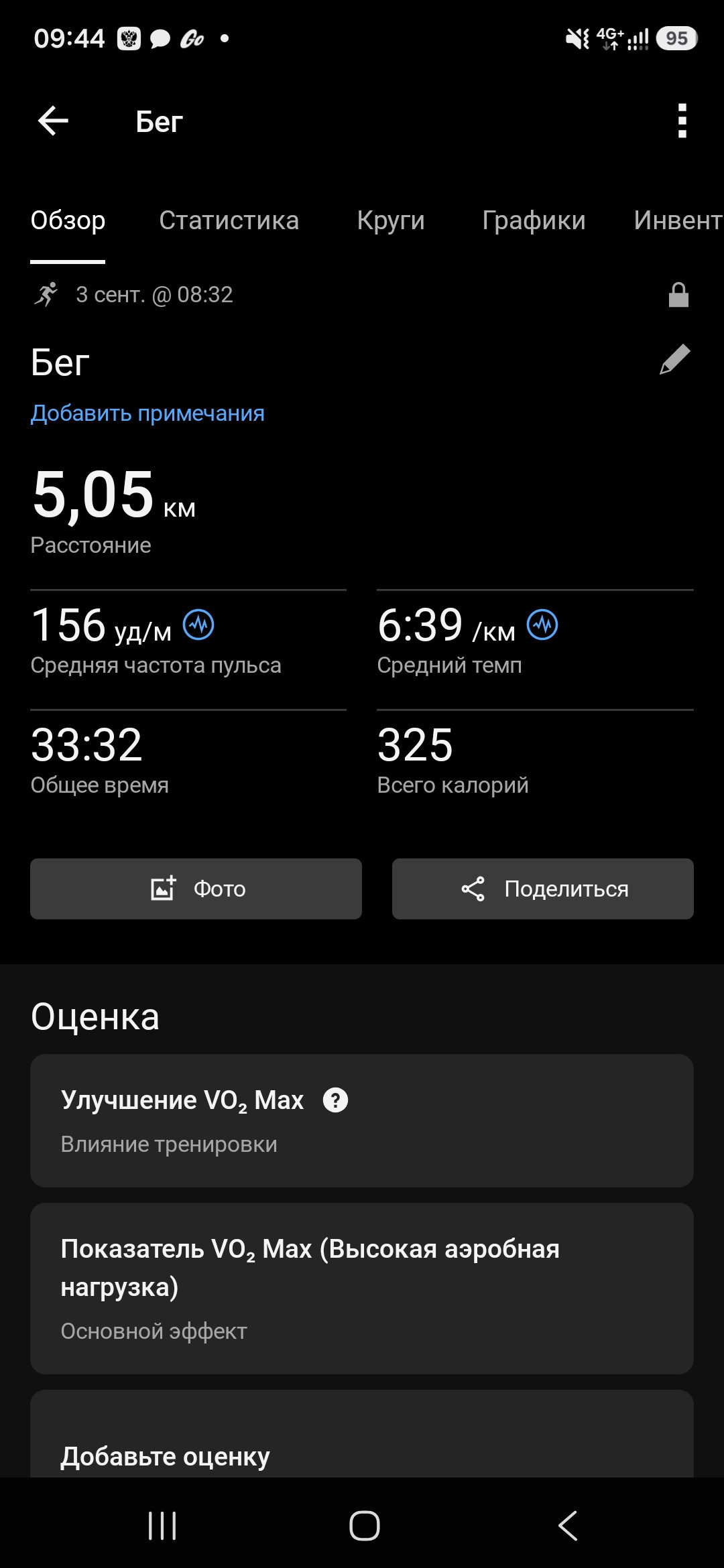Add a photo with the Фото button
The height and width of the screenshot is (1568, 724).
coord(196,889)
